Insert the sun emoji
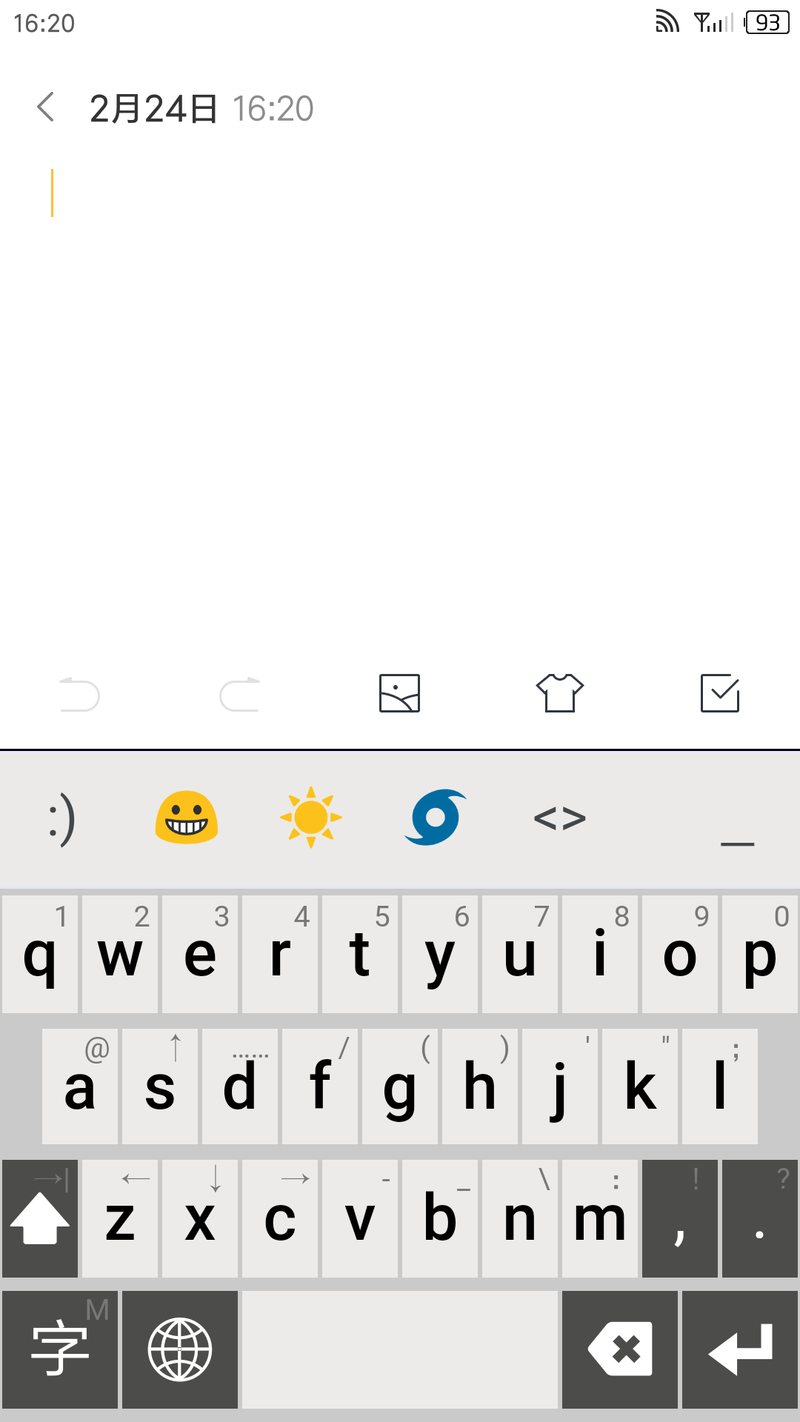Image resolution: width=800 pixels, height=1422 pixels. point(311,819)
